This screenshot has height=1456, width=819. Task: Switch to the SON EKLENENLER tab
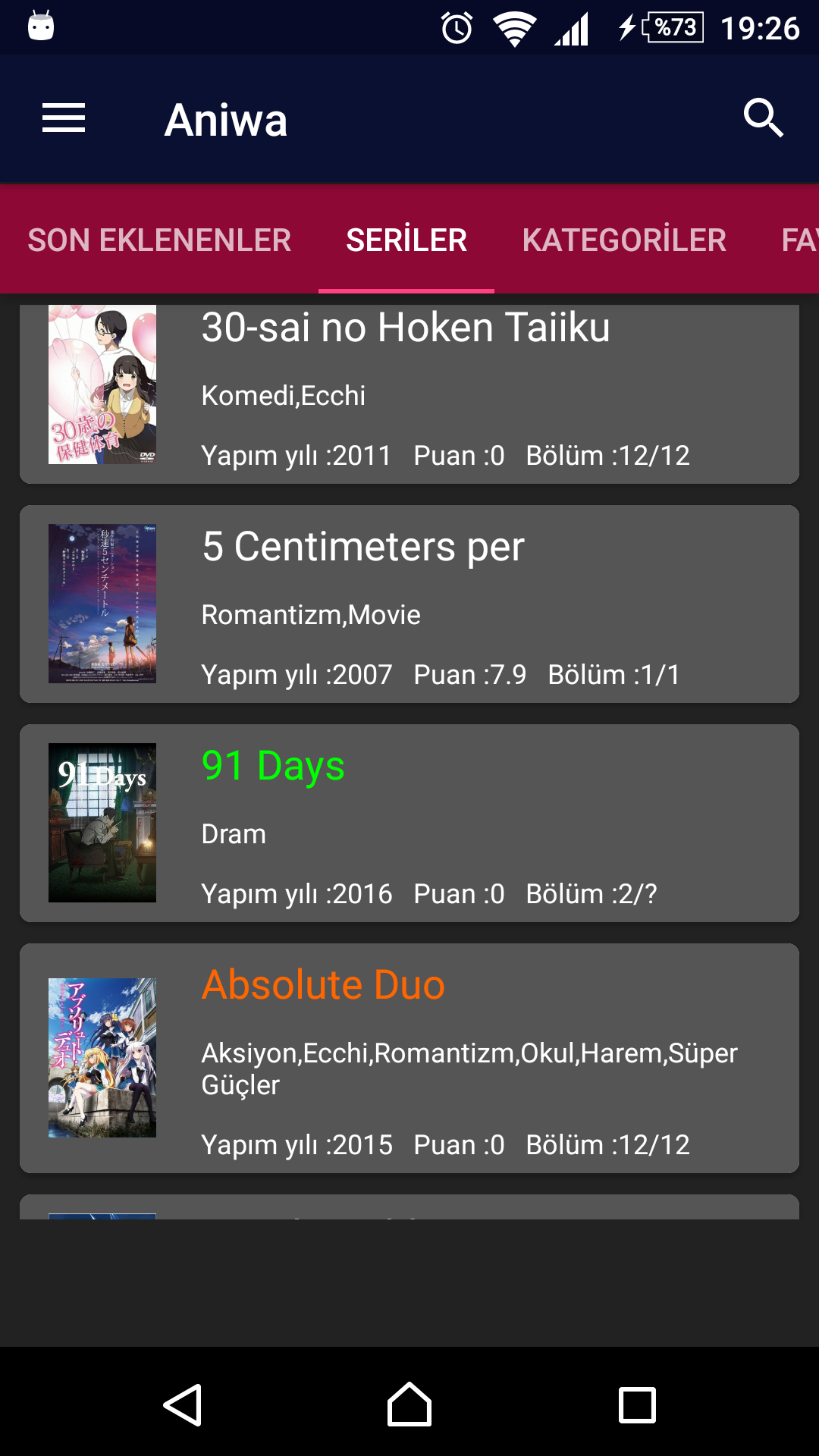click(x=158, y=240)
